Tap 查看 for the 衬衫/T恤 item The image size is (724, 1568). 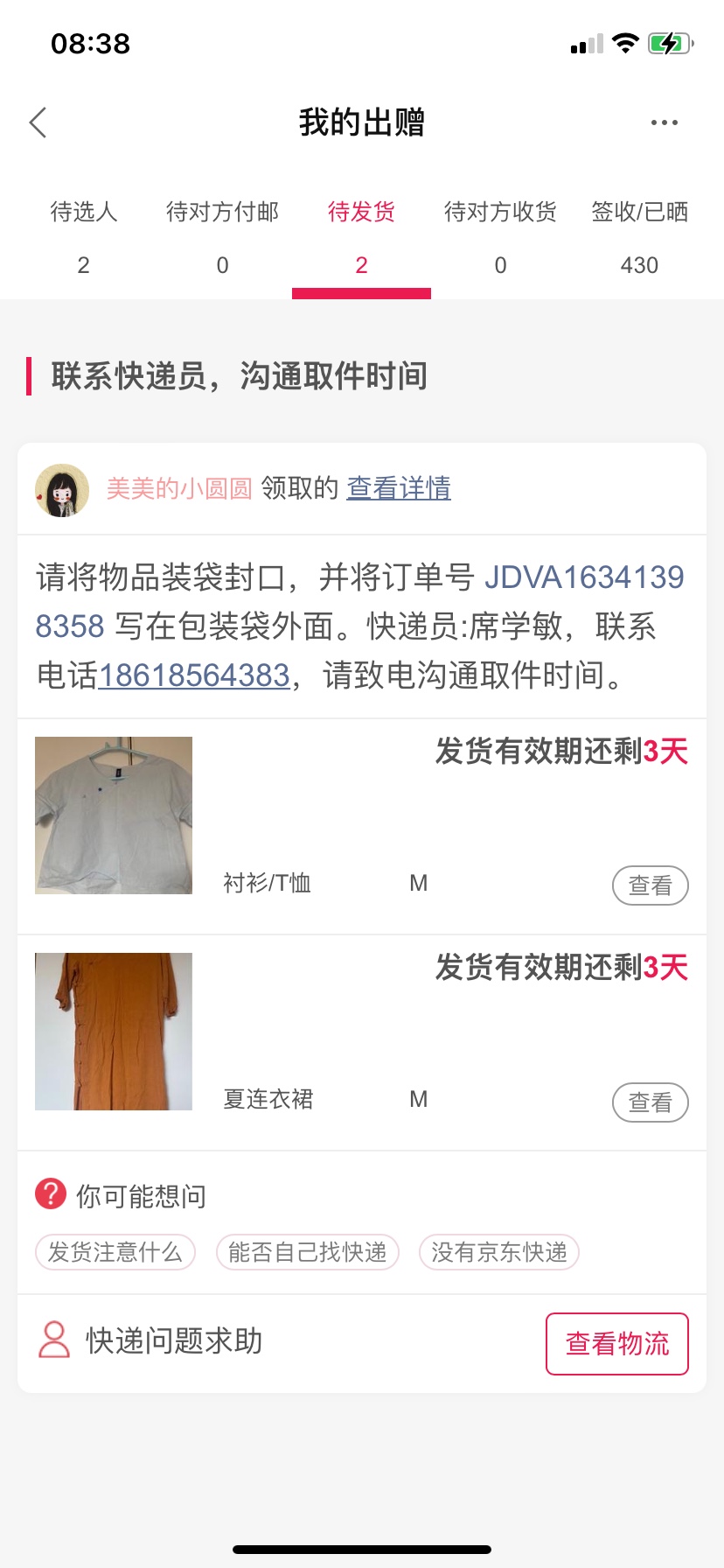coord(650,885)
